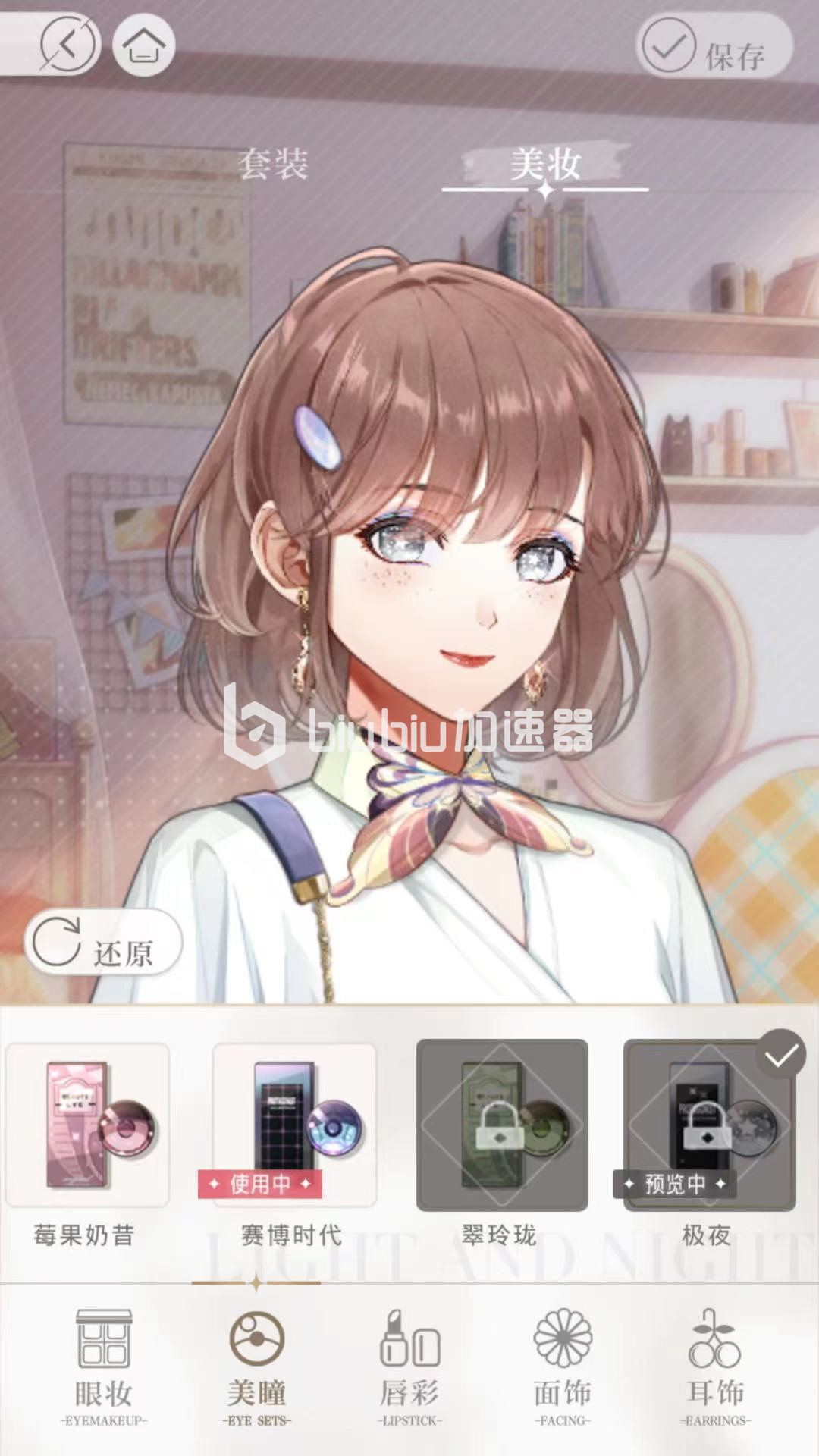Return to the home screen icon
The height and width of the screenshot is (1456, 819).
pos(144,45)
